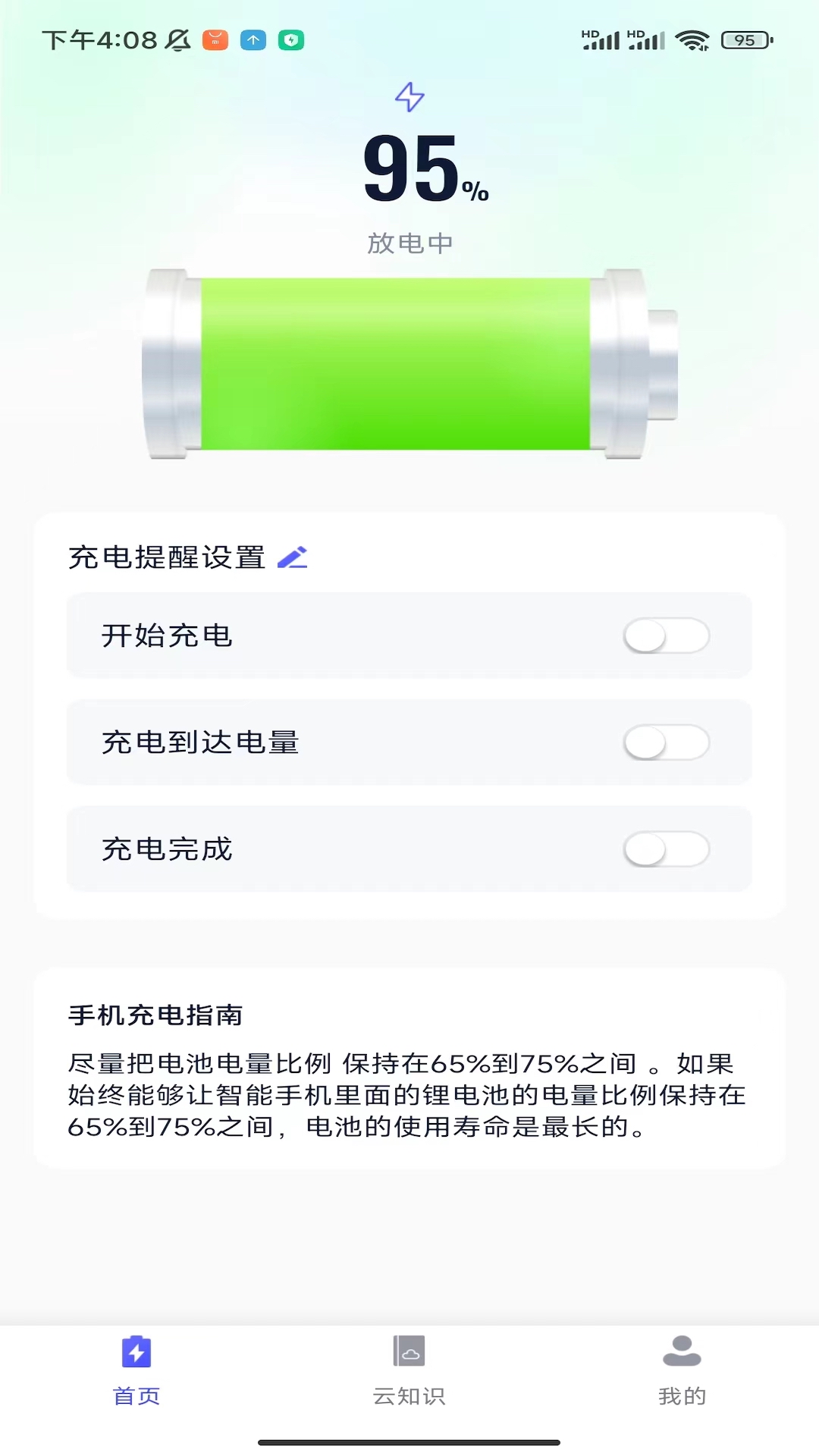Click the green battery level graphic
The width and height of the screenshot is (819, 1456).
[394, 364]
